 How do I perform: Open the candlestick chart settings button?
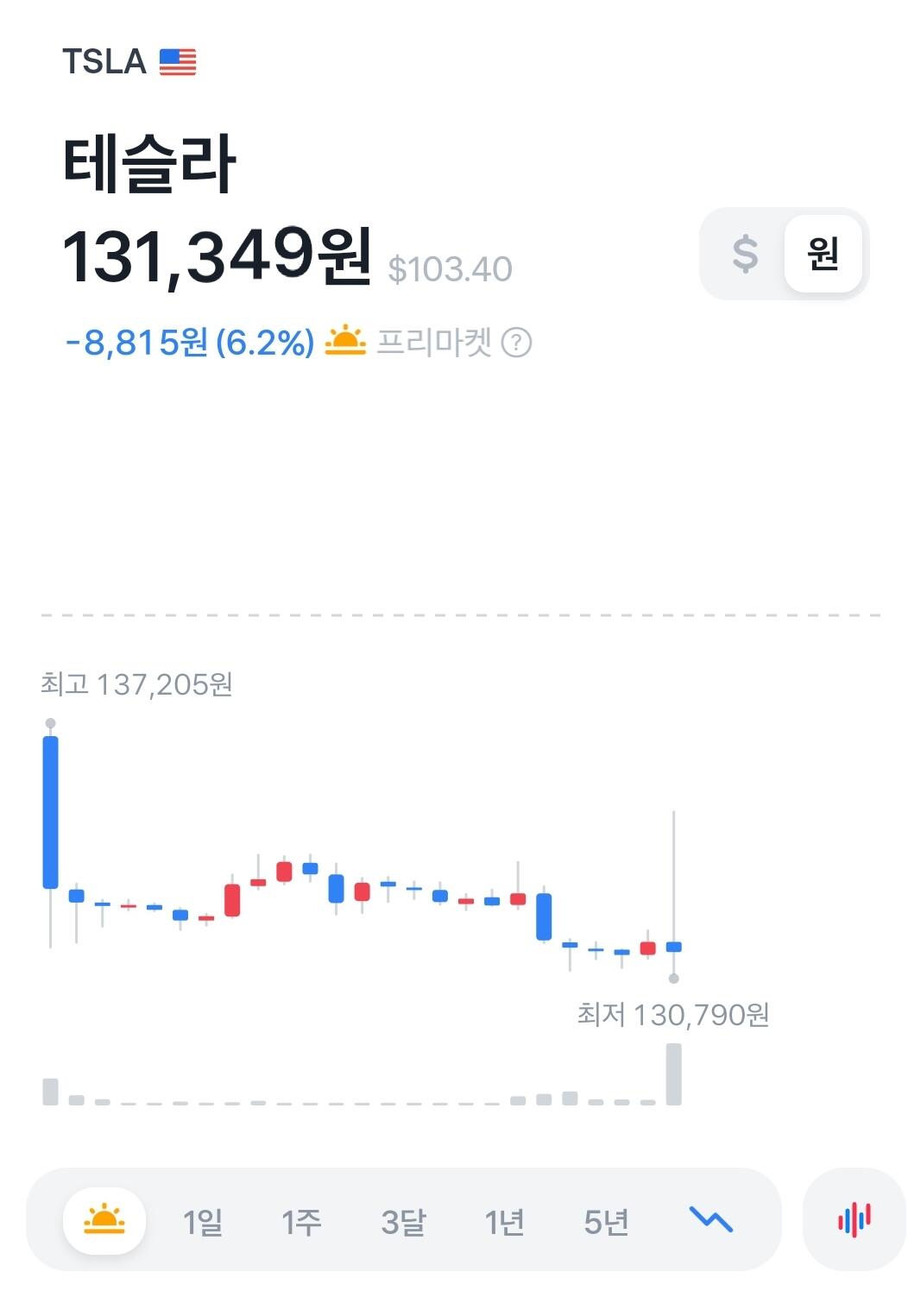pyautogui.click(x=854, y=1219)
